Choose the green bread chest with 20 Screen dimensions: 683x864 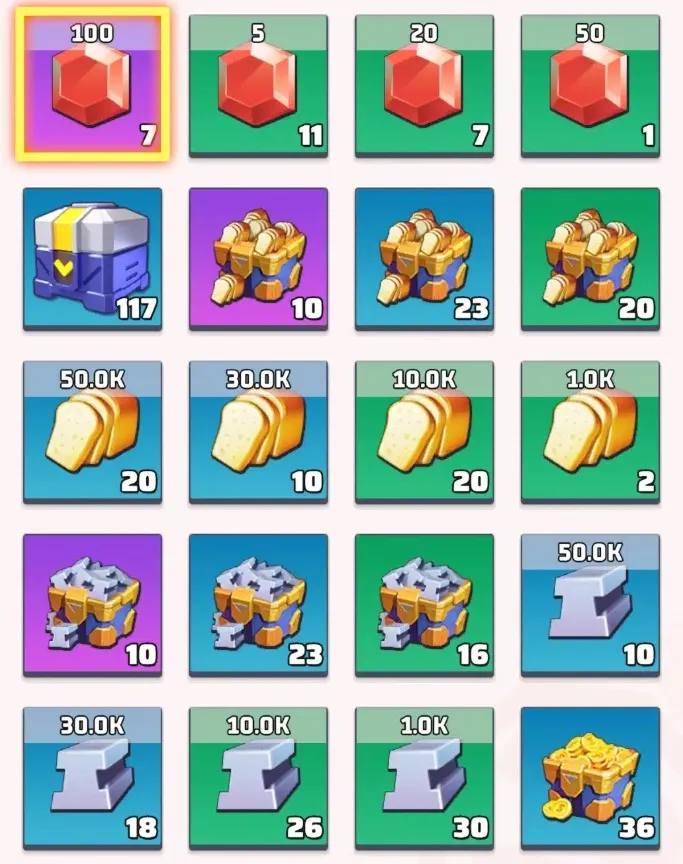590,257
